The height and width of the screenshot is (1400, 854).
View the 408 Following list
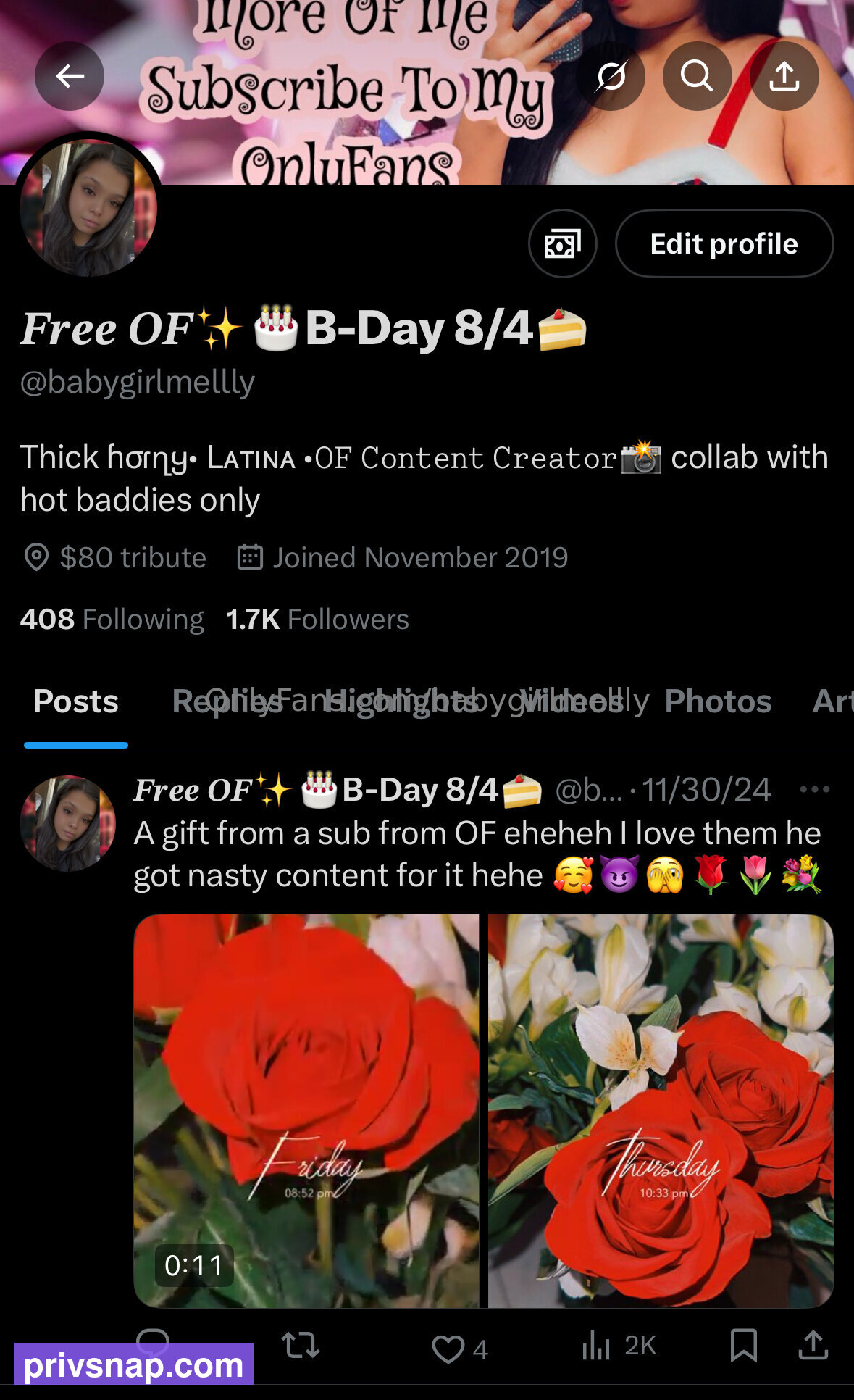point(112,619)
